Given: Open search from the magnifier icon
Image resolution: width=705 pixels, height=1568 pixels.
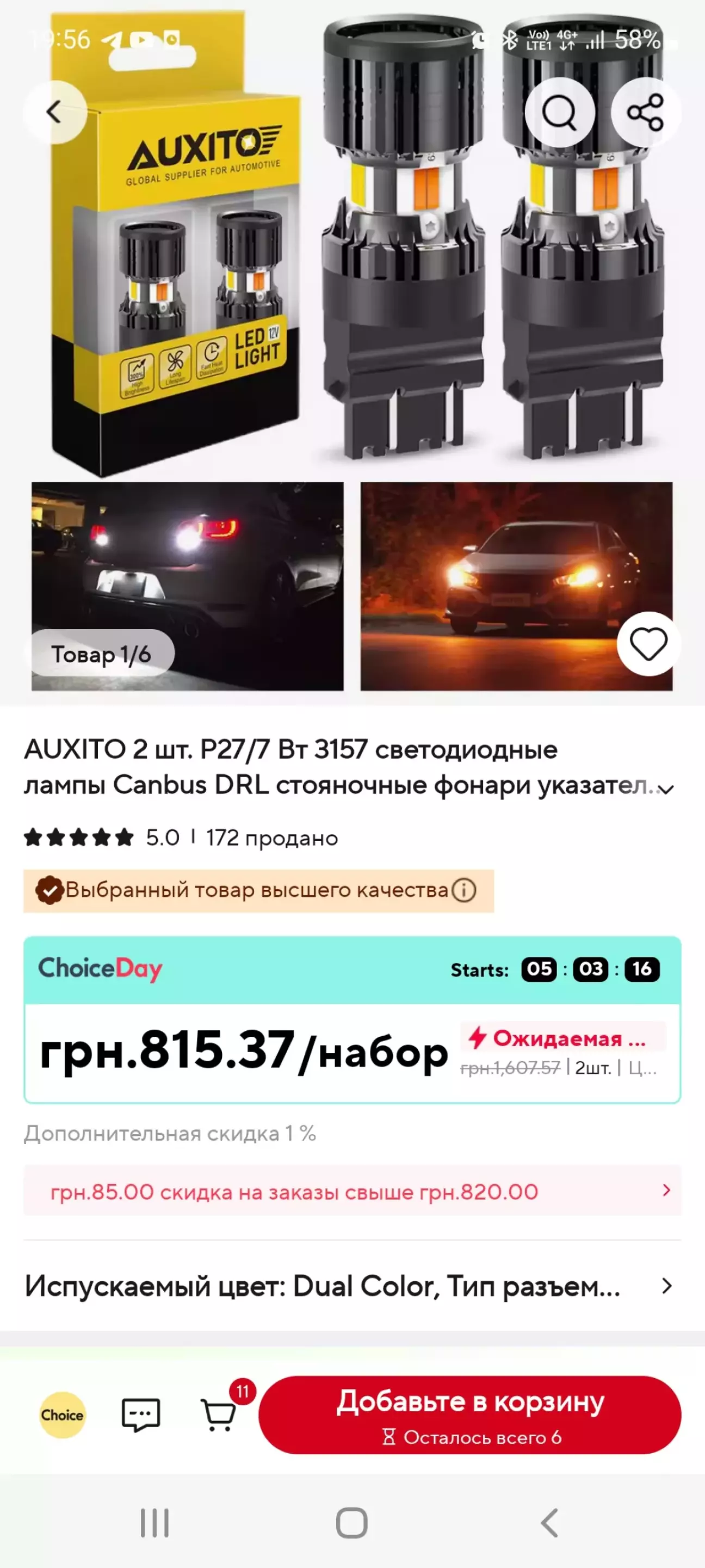Looking at the screenshot, I should [x=559, y=112].
